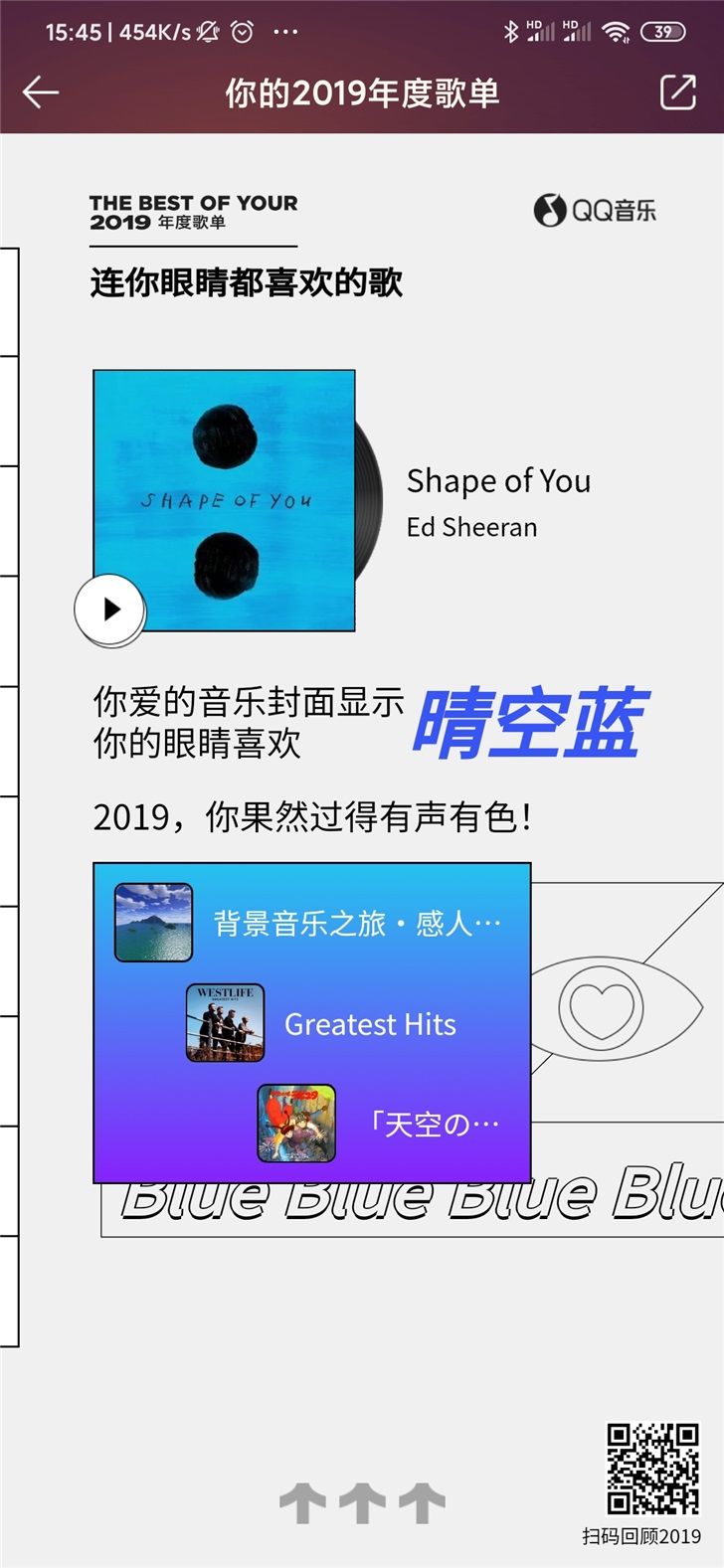724x1568 pixels.
Task: Play Shape of You
Action: pyautogui.click(x=109, y=609)
